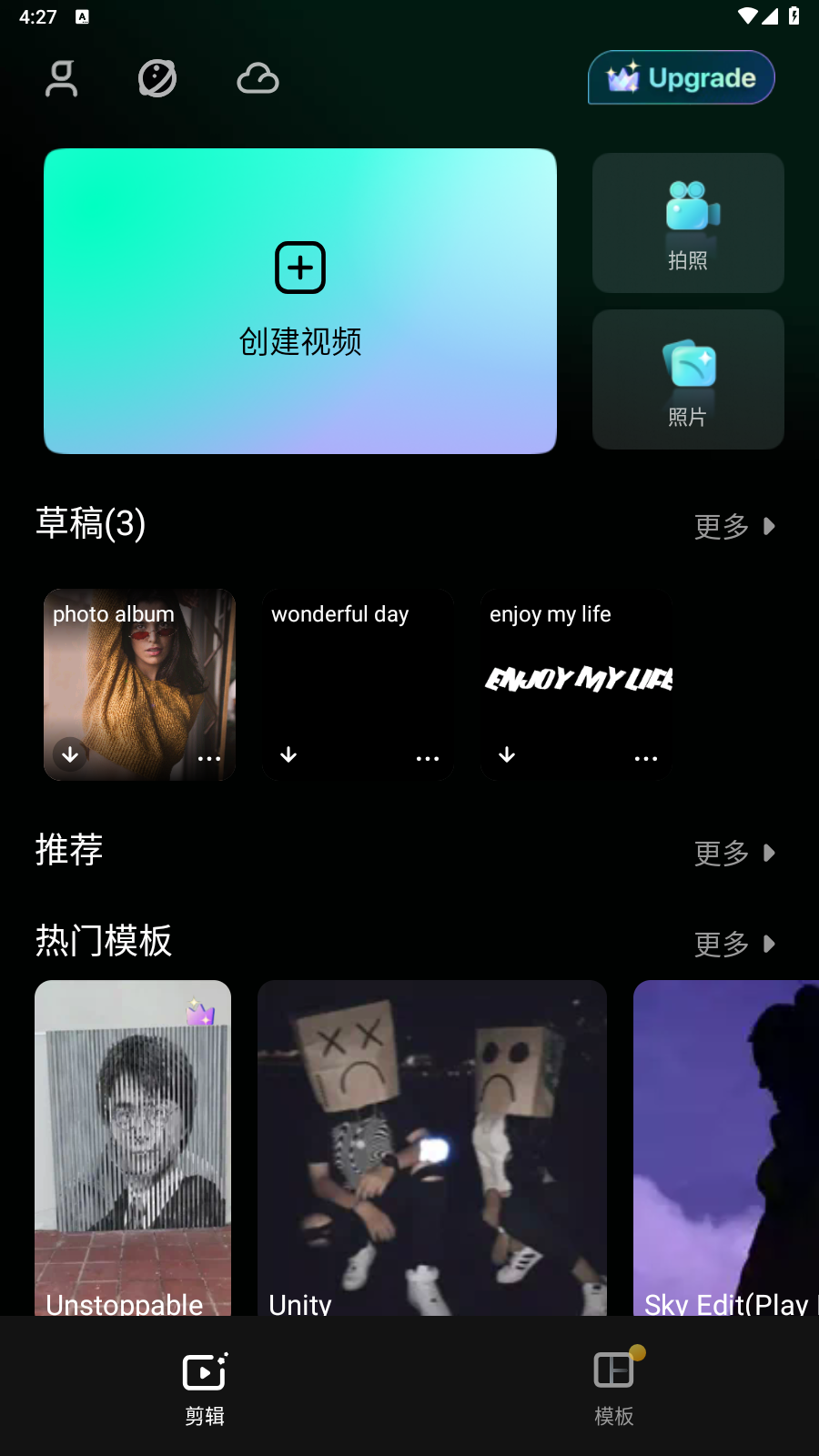Open options for photo album draft
This screenshot has height=1456, width=819.
point(209,758)
